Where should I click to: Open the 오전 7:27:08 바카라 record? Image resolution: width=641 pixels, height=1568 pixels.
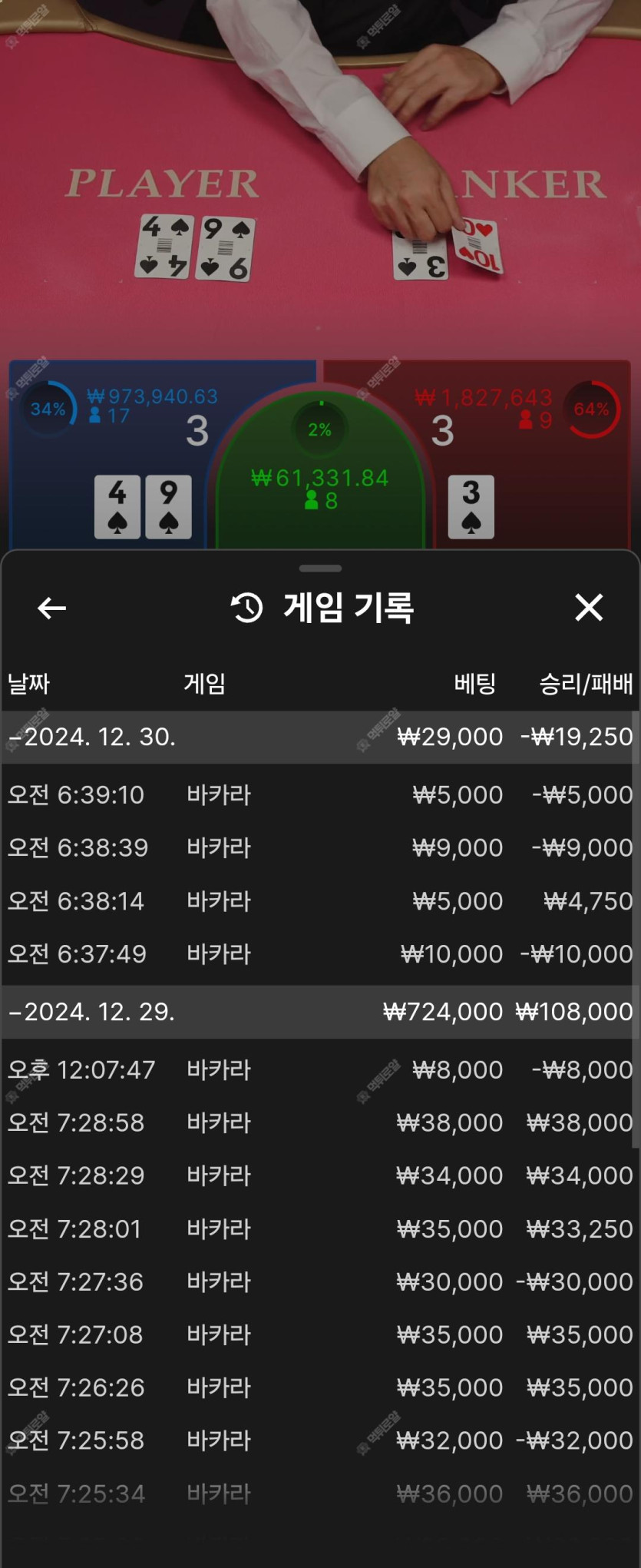pyautogui.click(x=319, y=1334)
